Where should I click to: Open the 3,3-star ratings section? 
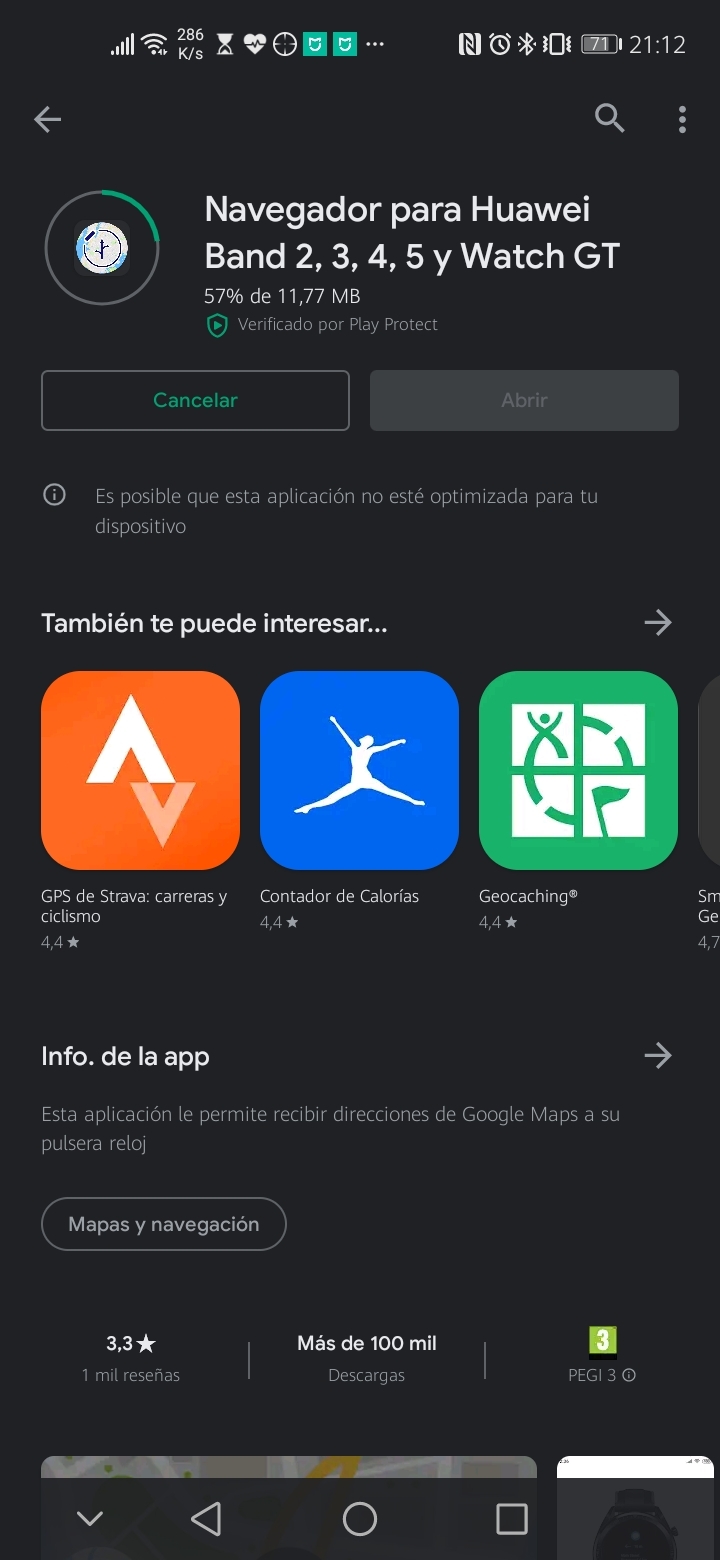(130, 1356)
